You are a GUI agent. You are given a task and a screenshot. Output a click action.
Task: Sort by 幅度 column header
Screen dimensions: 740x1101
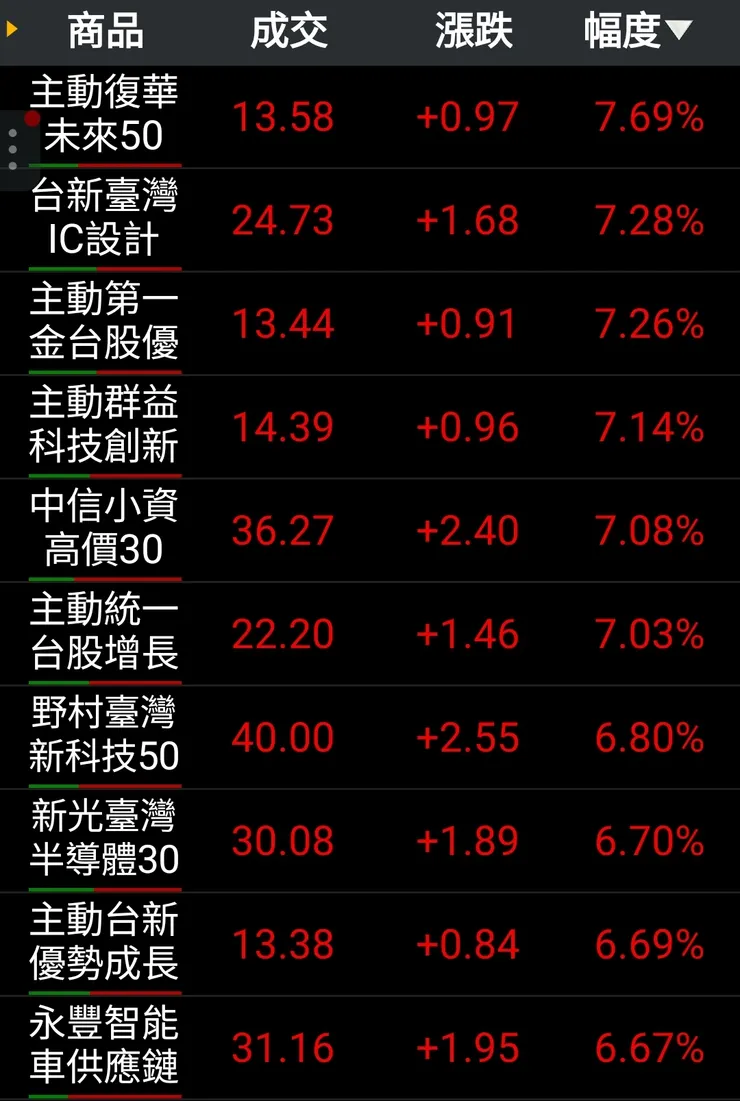coord(637,32)
